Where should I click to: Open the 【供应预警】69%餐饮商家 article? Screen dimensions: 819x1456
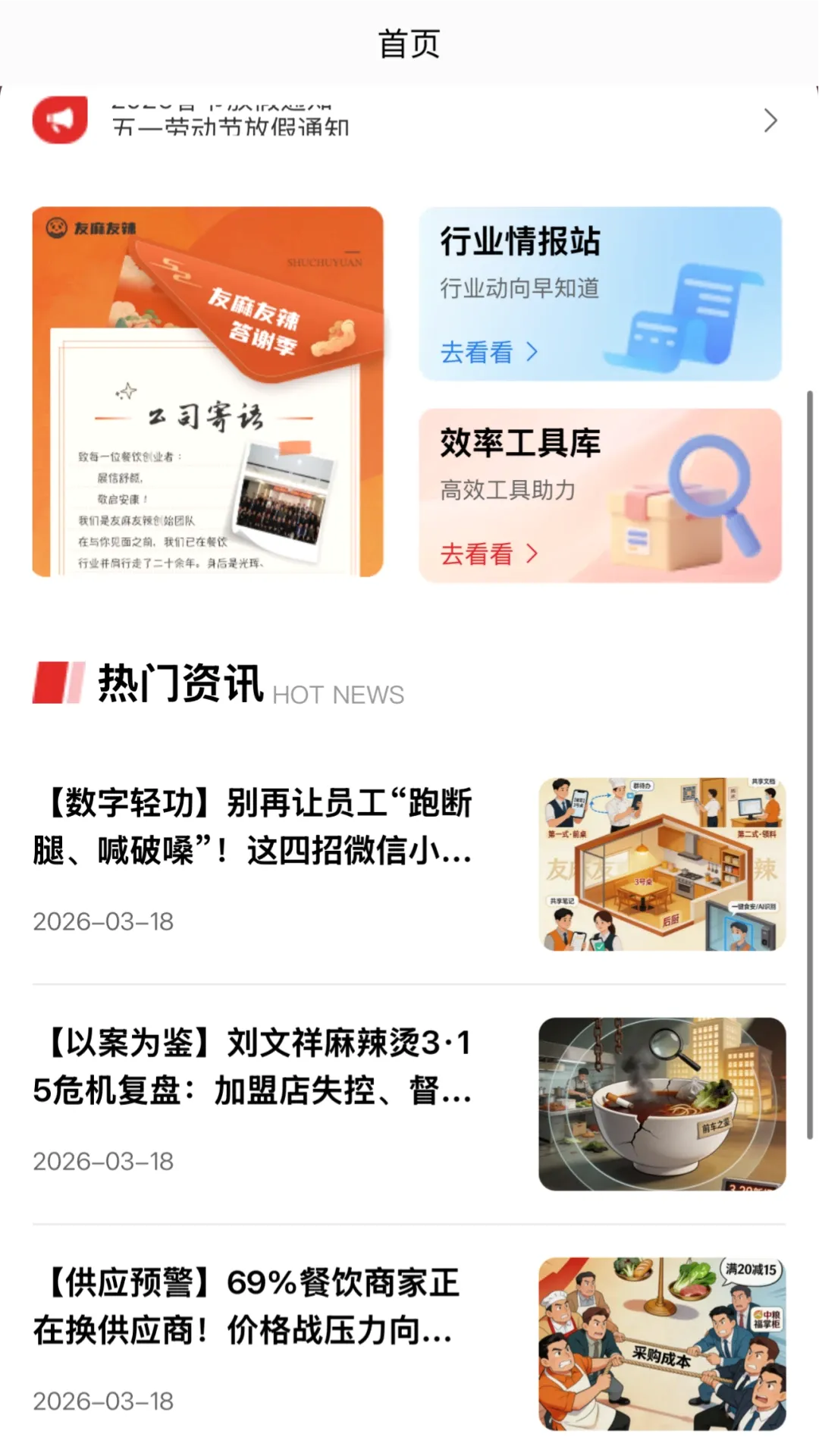[x=409, y=1343]
